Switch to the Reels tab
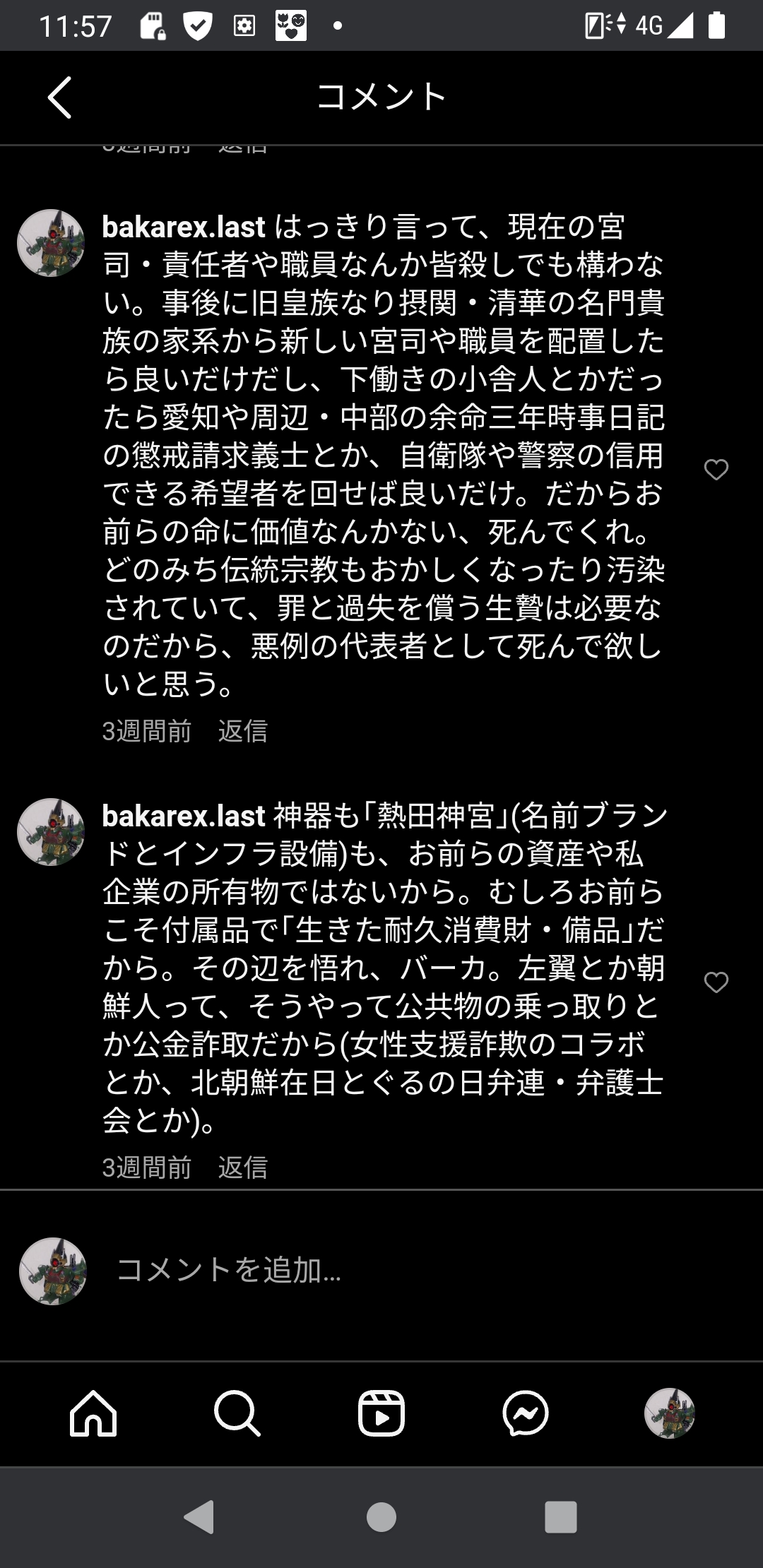 pos(381,1414)
